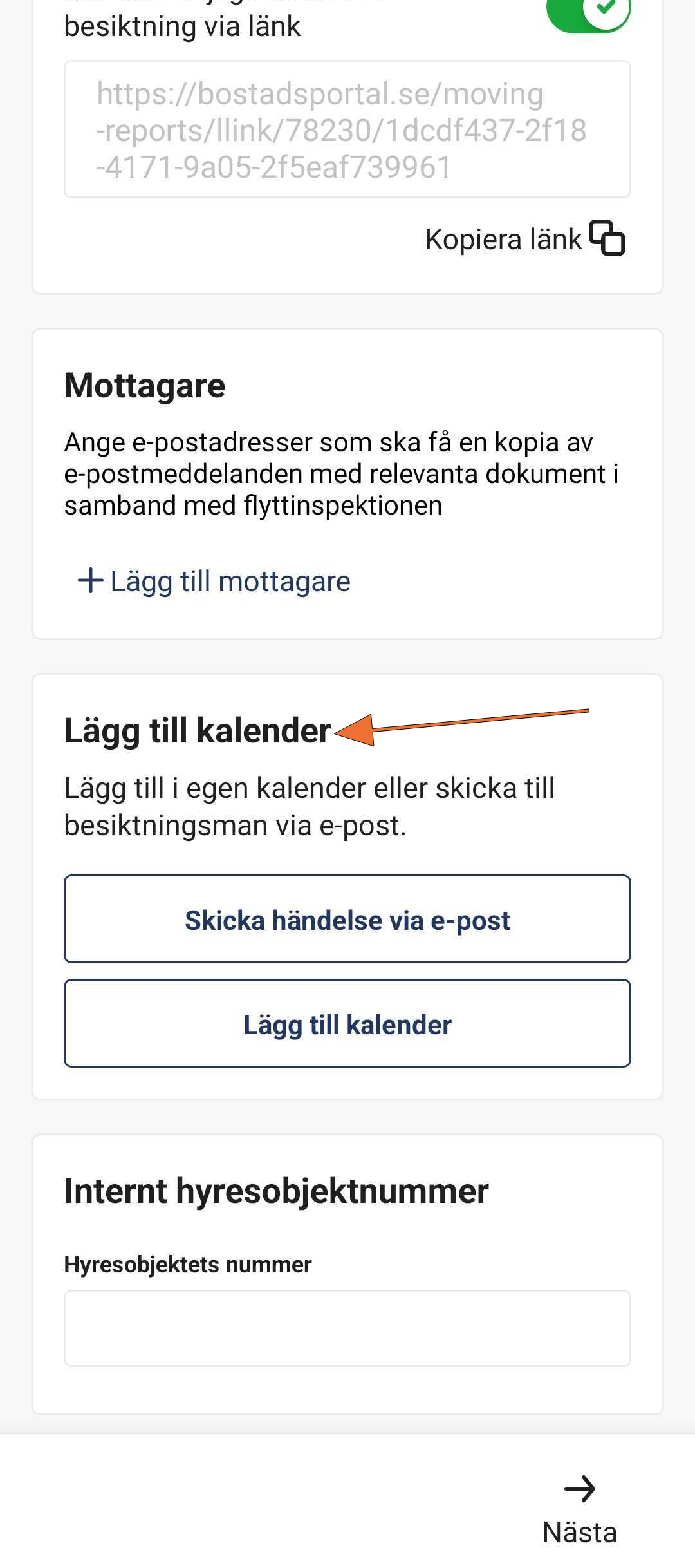Tap the Skicka händelse via e-post button

coord(347,919)
